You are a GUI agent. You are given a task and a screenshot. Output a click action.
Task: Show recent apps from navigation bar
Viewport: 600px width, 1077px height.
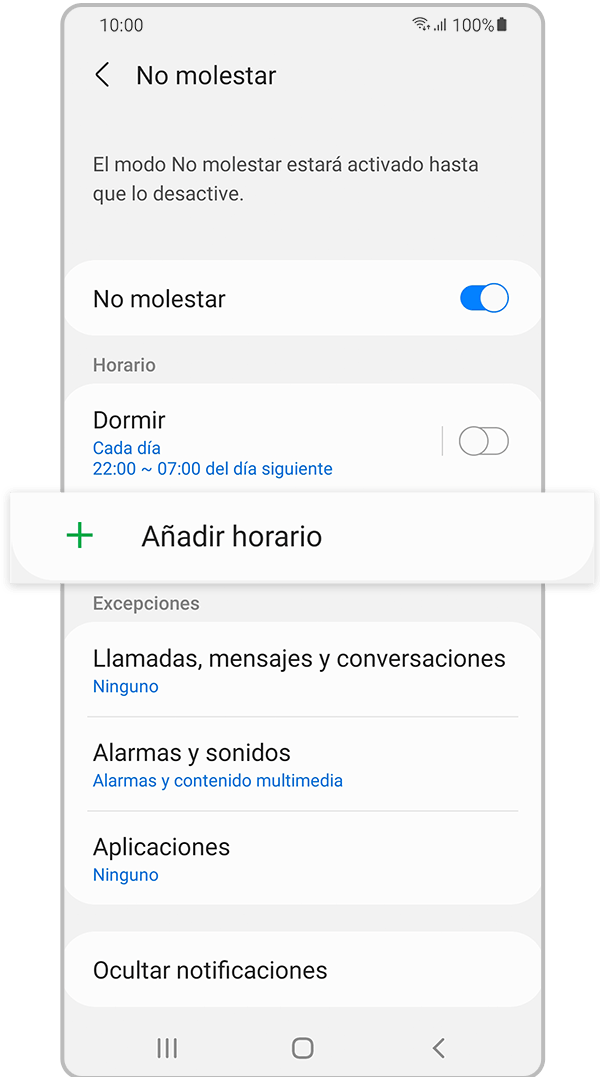167,1047
